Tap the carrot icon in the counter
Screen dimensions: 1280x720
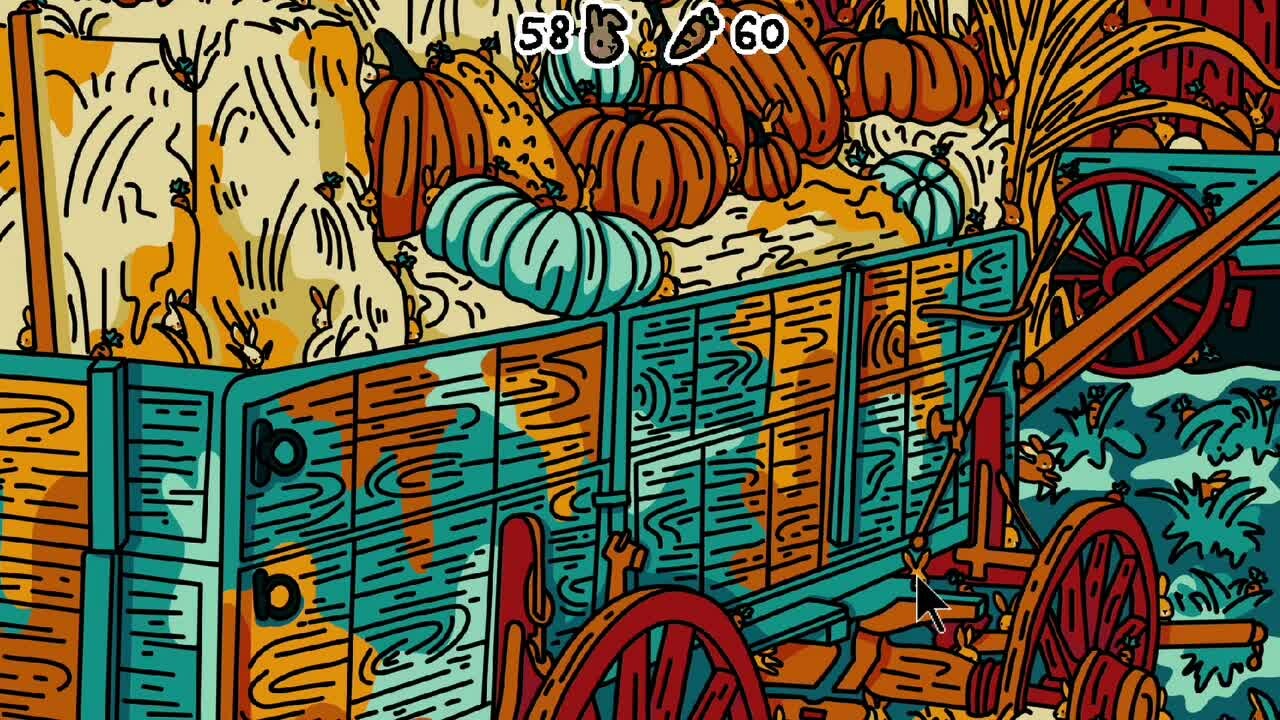tap(693, 35)
